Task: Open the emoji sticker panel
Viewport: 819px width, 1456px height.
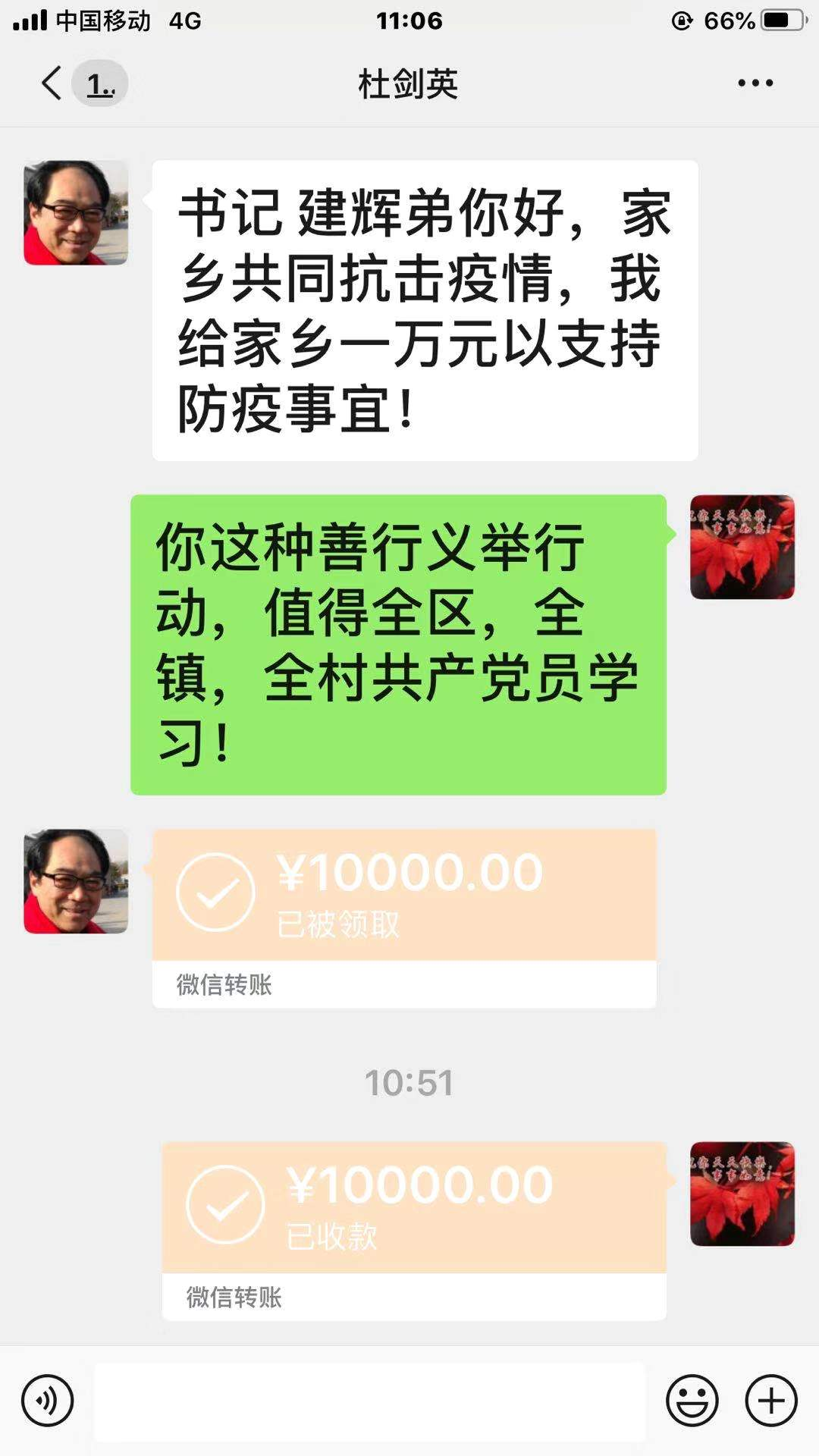Action: pyautogui.click(x=692, y=1400)
